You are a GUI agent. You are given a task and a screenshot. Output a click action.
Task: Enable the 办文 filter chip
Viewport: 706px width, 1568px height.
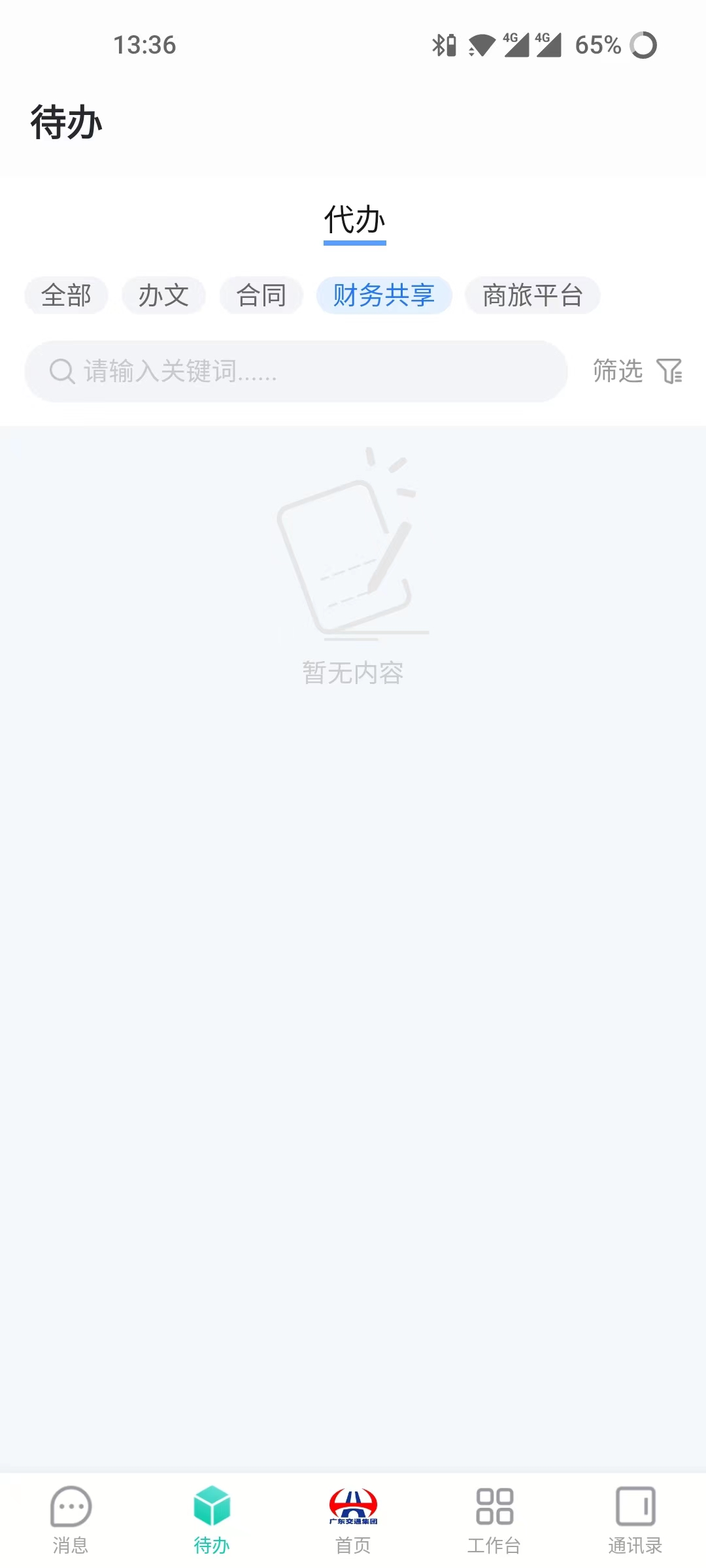pyautogui.click(x=163, y=295)
